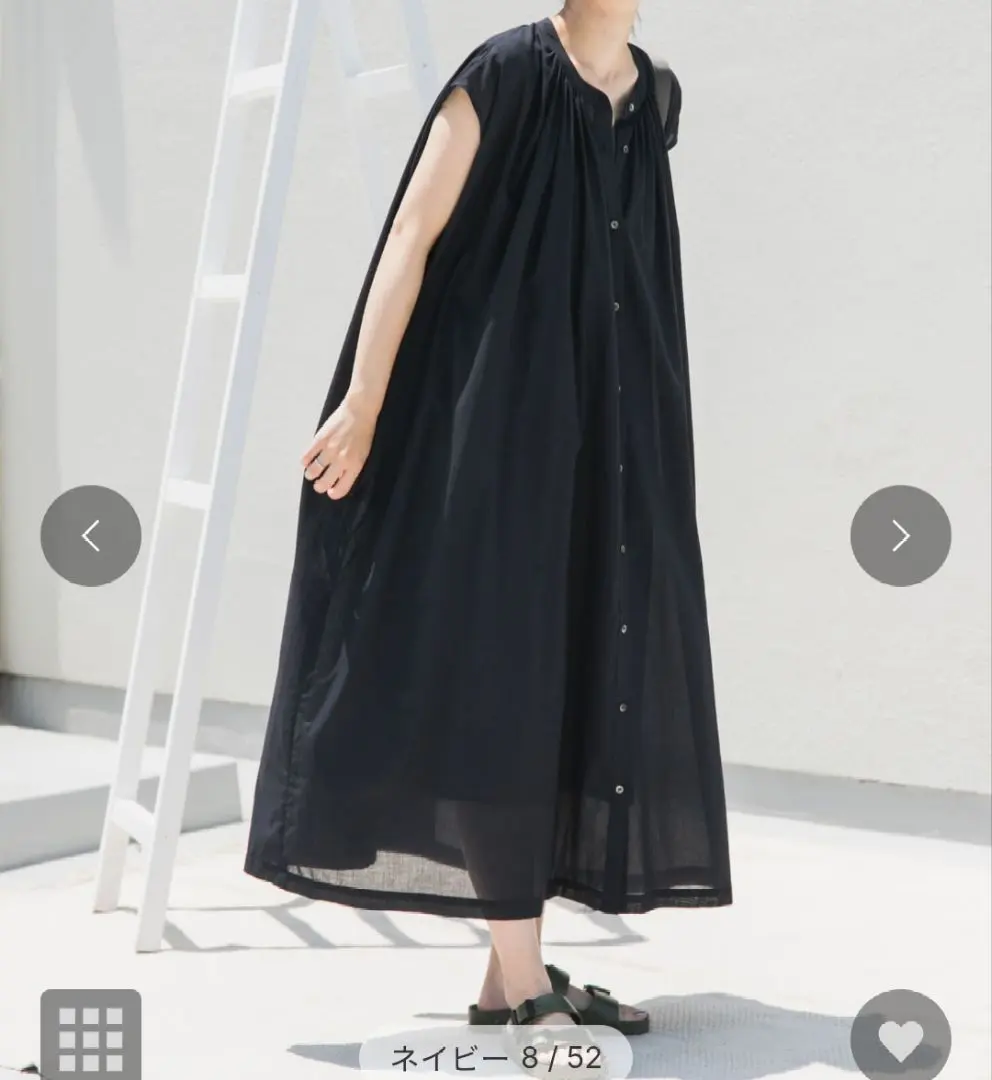Image resolution: width=992 pixels, height=1080 pixels.
Task: Go back one image using the previous chevron
Action: (x=89, y=533)
